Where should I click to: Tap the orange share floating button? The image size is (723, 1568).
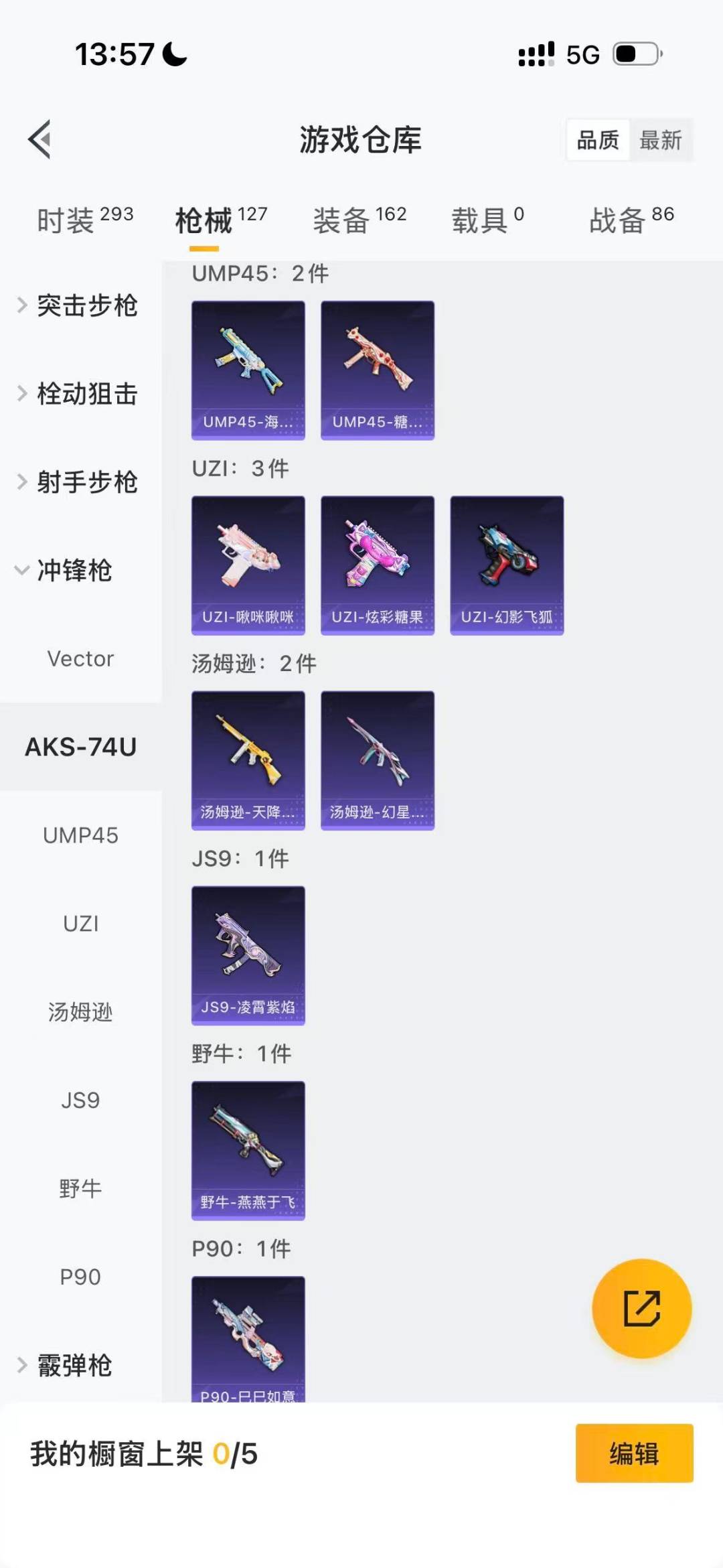pyautogui.click(x=641, y=1308)
